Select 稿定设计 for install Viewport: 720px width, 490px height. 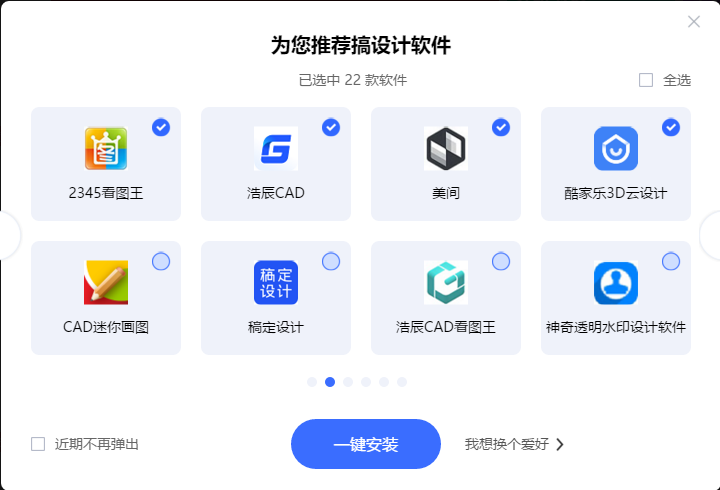(331, 261)
